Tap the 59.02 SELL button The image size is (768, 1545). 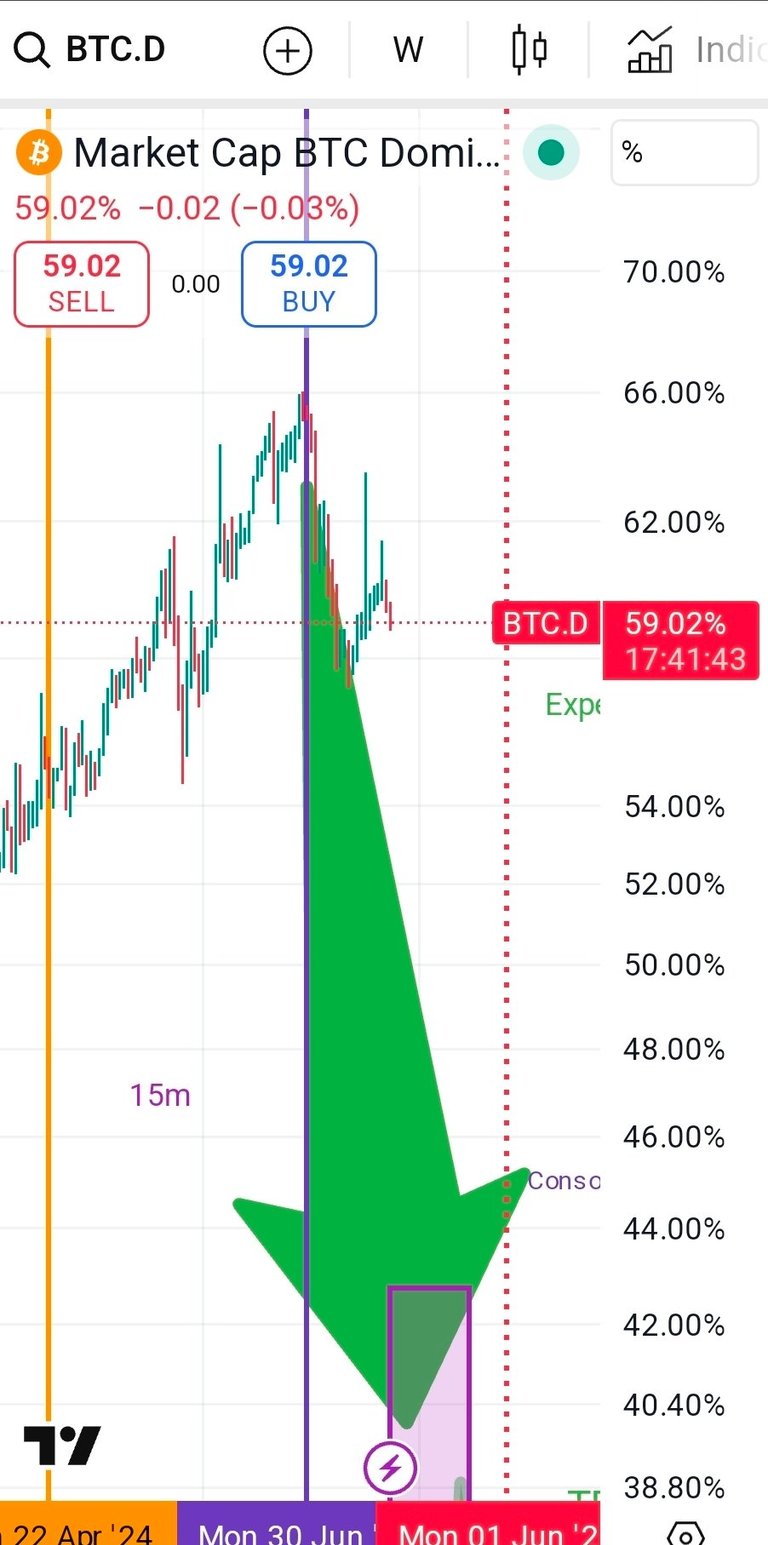coord(81,284)
